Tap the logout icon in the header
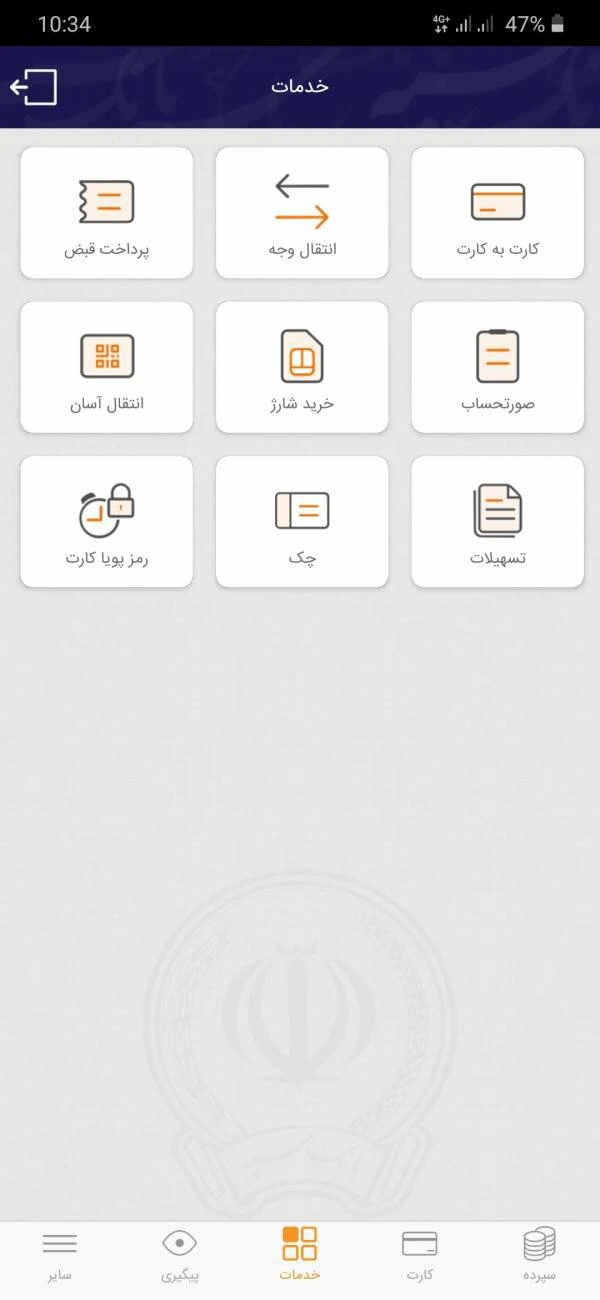The image size is (600, 1300). pyautogui.click(x=34, y=87)
